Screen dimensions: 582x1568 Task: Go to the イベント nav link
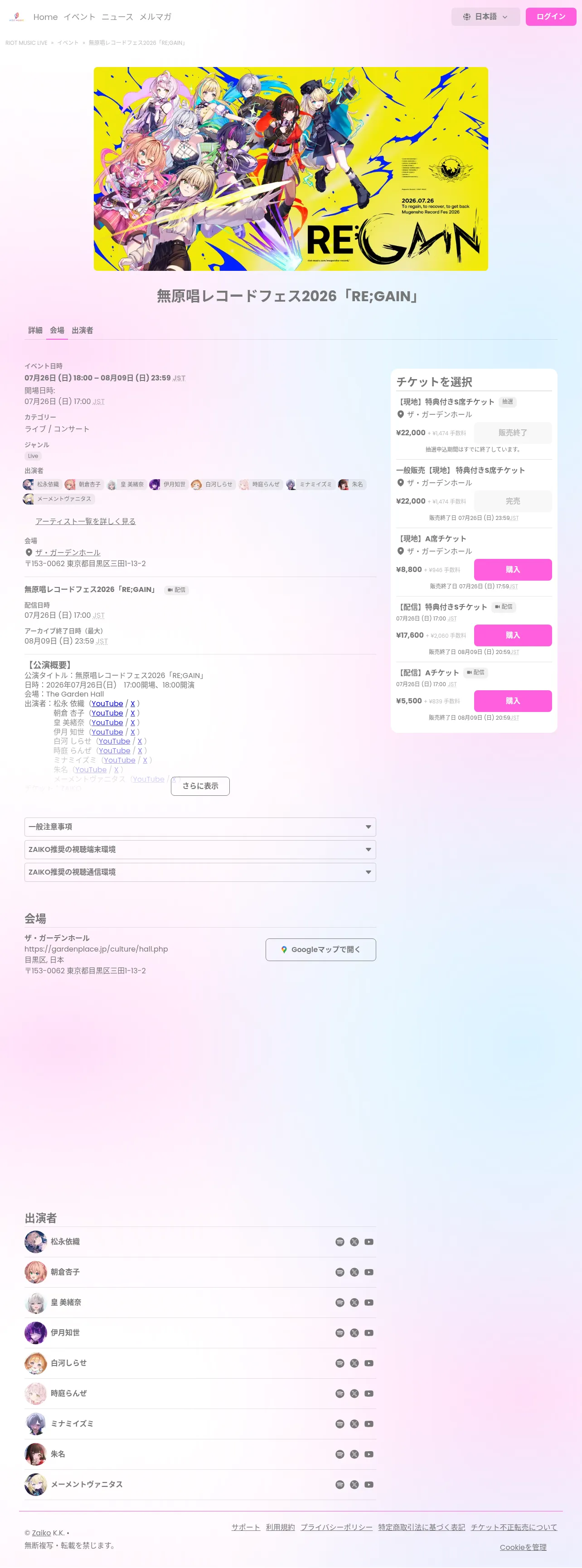(x=79, y=17)
